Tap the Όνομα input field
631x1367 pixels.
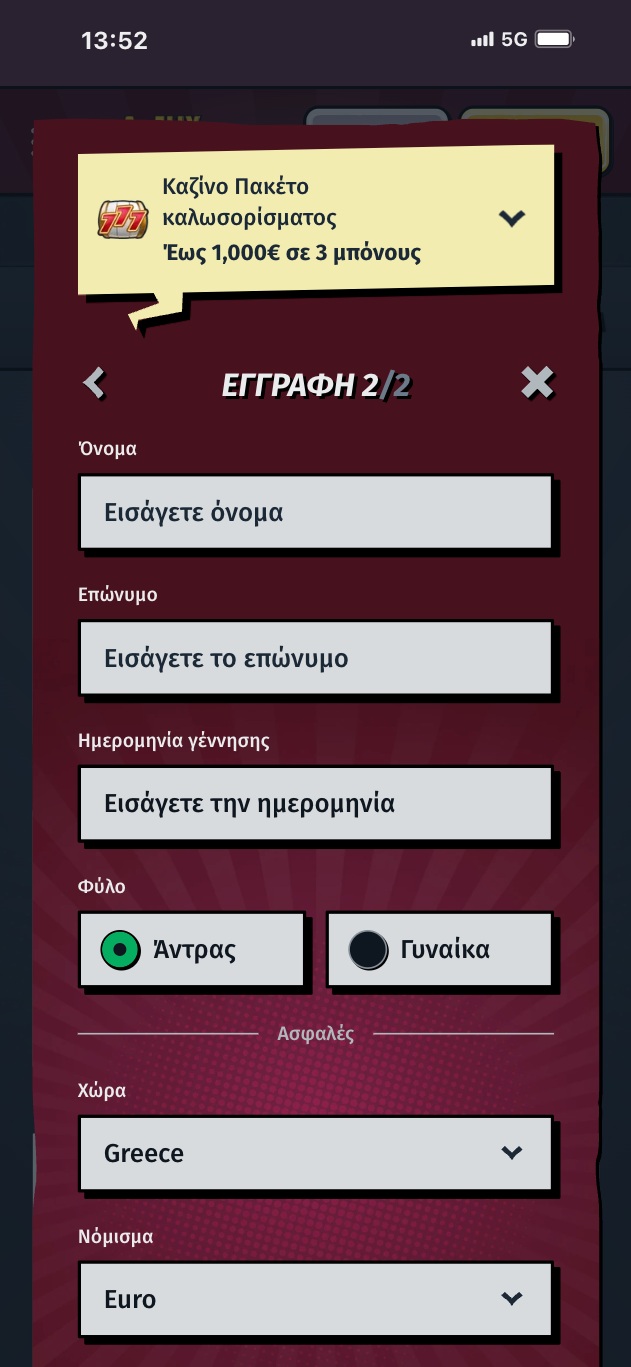click(315, 513)
